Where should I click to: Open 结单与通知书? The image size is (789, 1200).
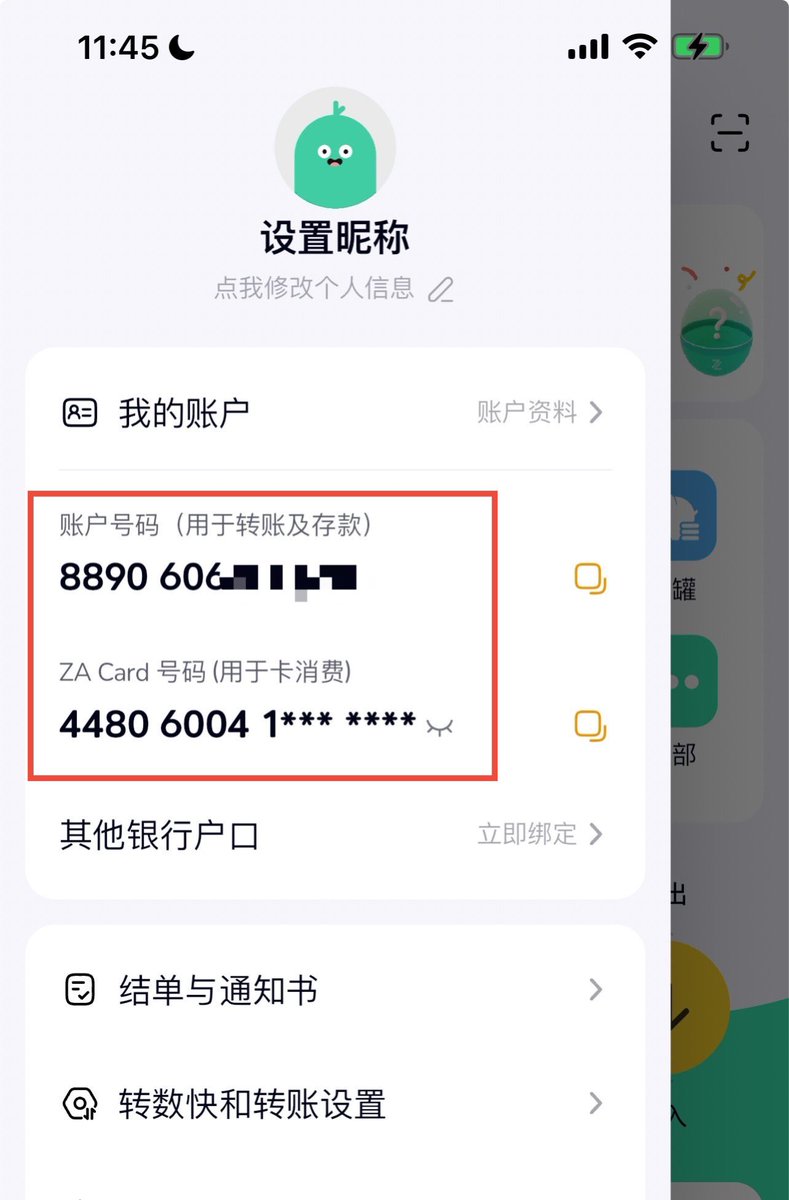334,990
